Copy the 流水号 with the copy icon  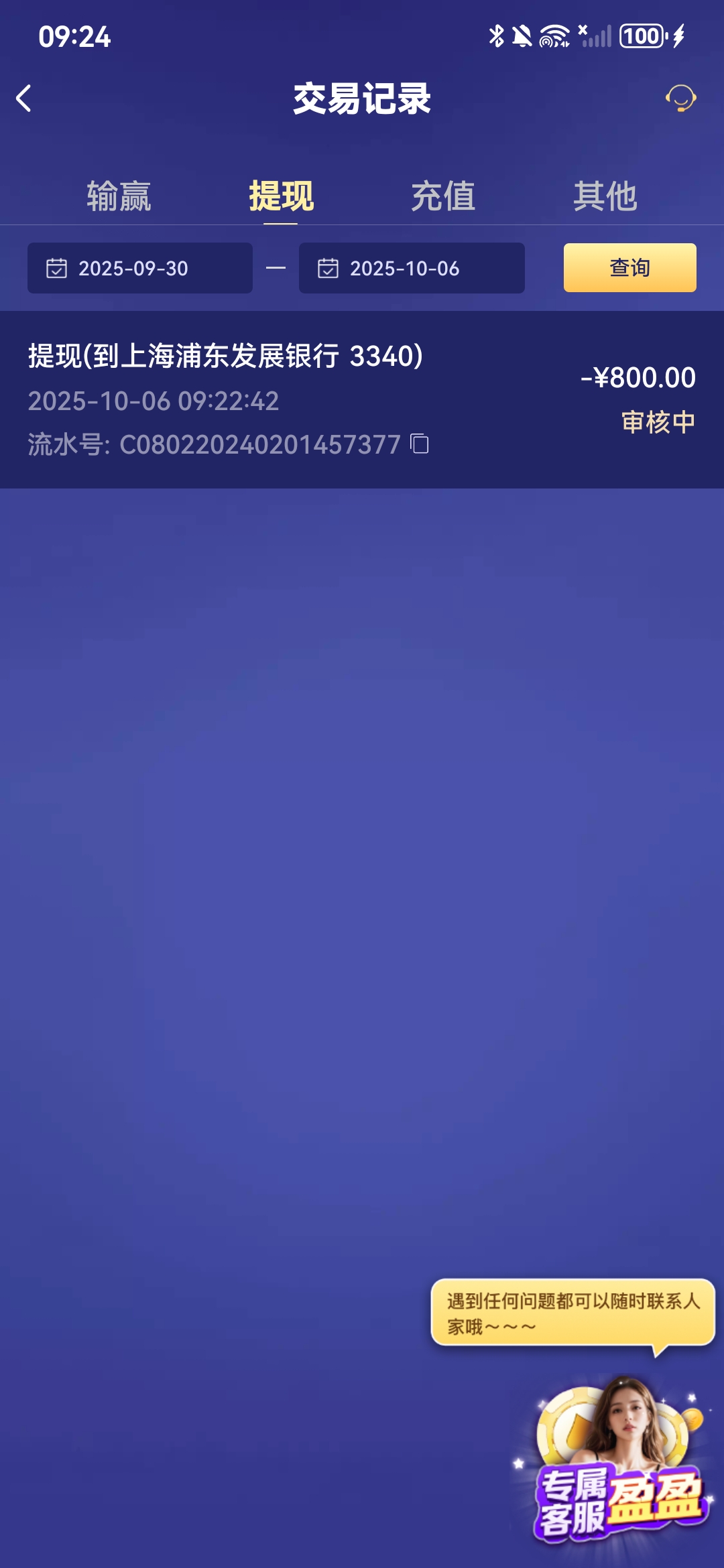[419, 444]
